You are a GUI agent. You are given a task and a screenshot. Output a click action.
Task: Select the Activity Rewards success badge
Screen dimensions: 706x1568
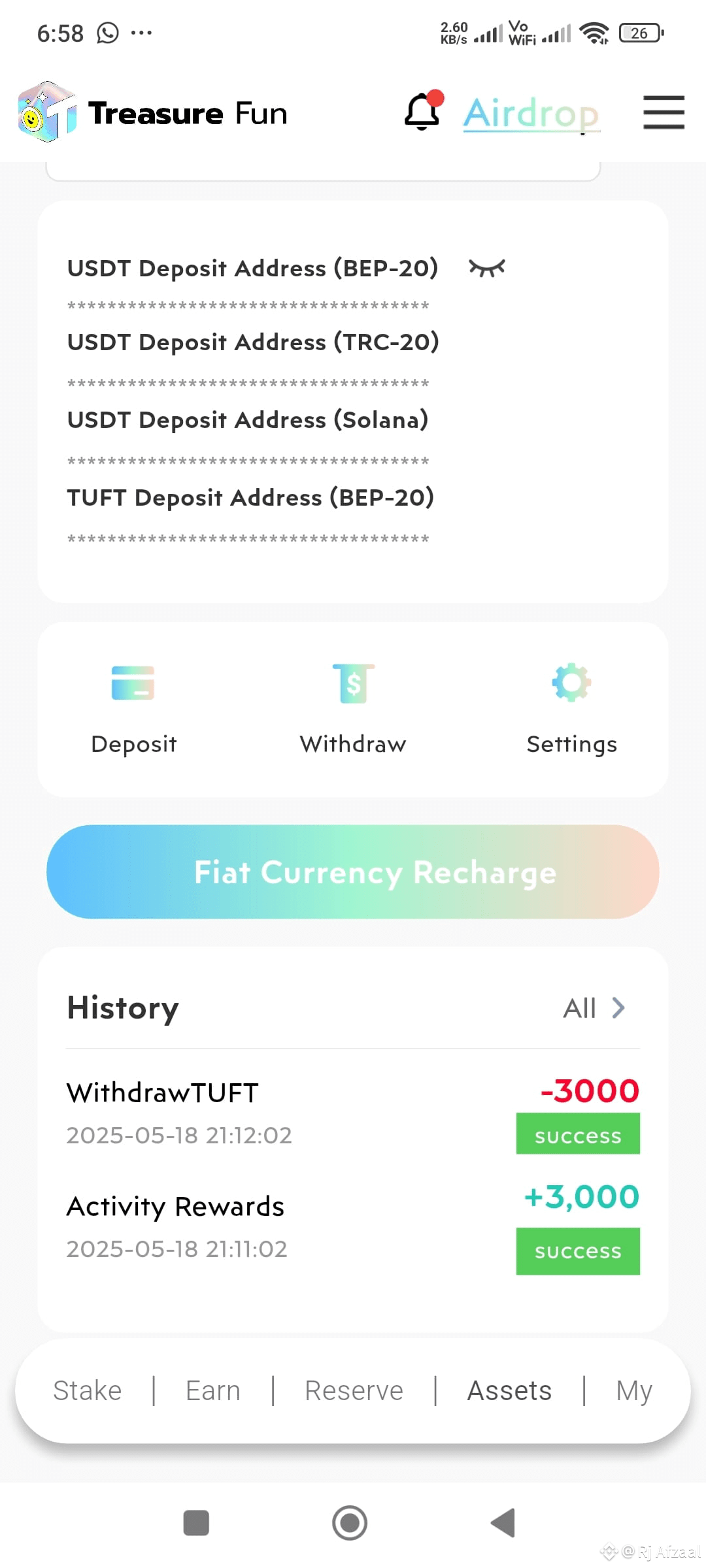[578, 1250]
